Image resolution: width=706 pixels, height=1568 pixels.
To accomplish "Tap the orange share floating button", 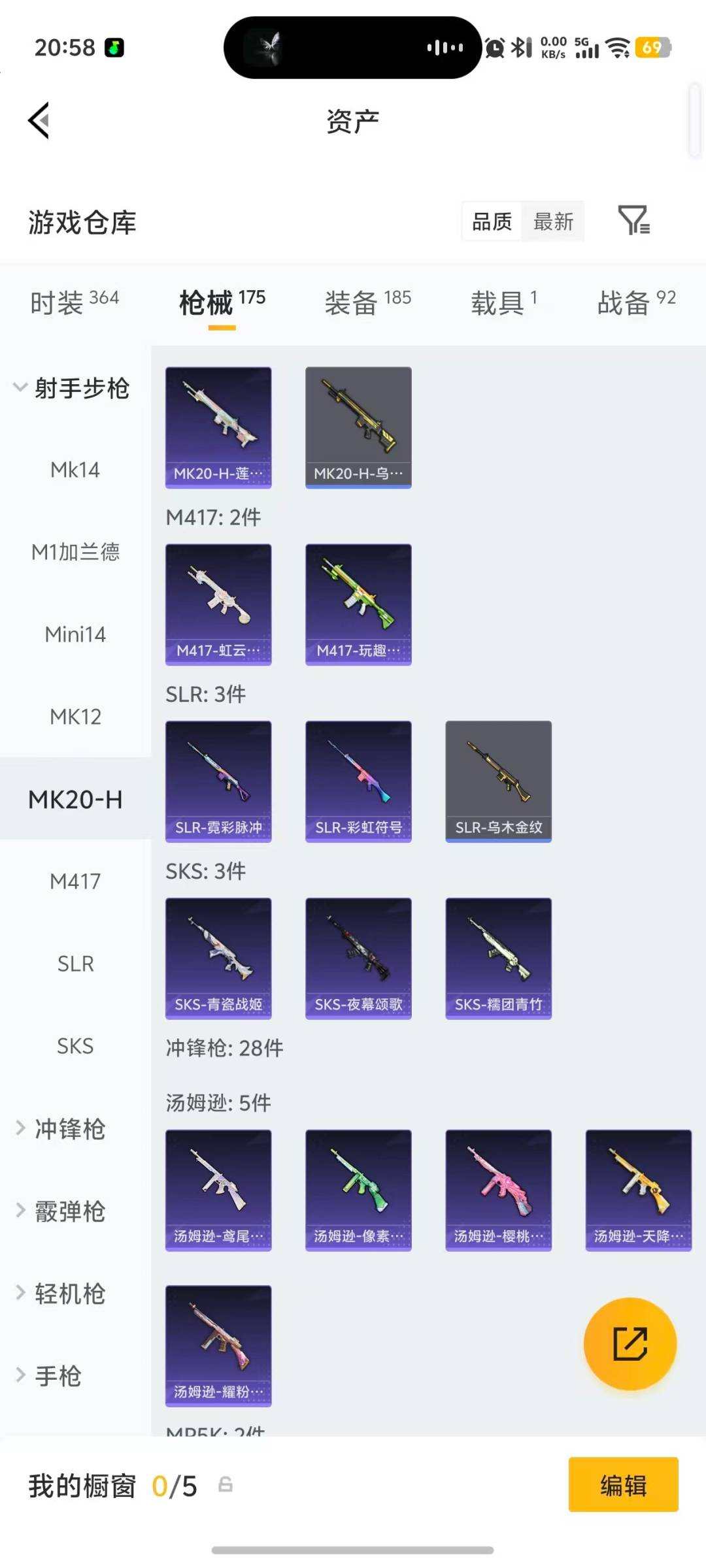I will (630, 1343).
